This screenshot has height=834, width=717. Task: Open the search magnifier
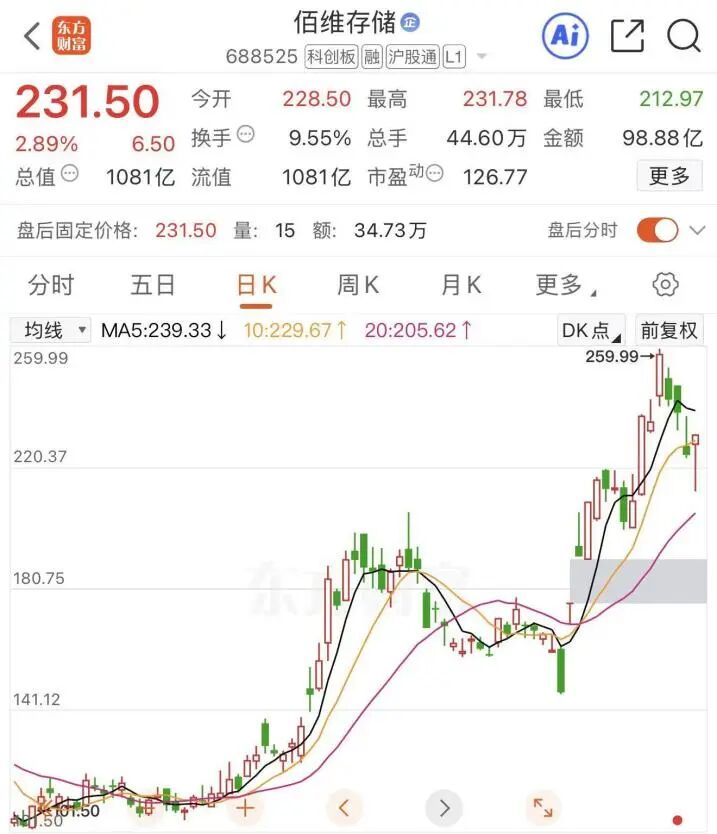685,37
